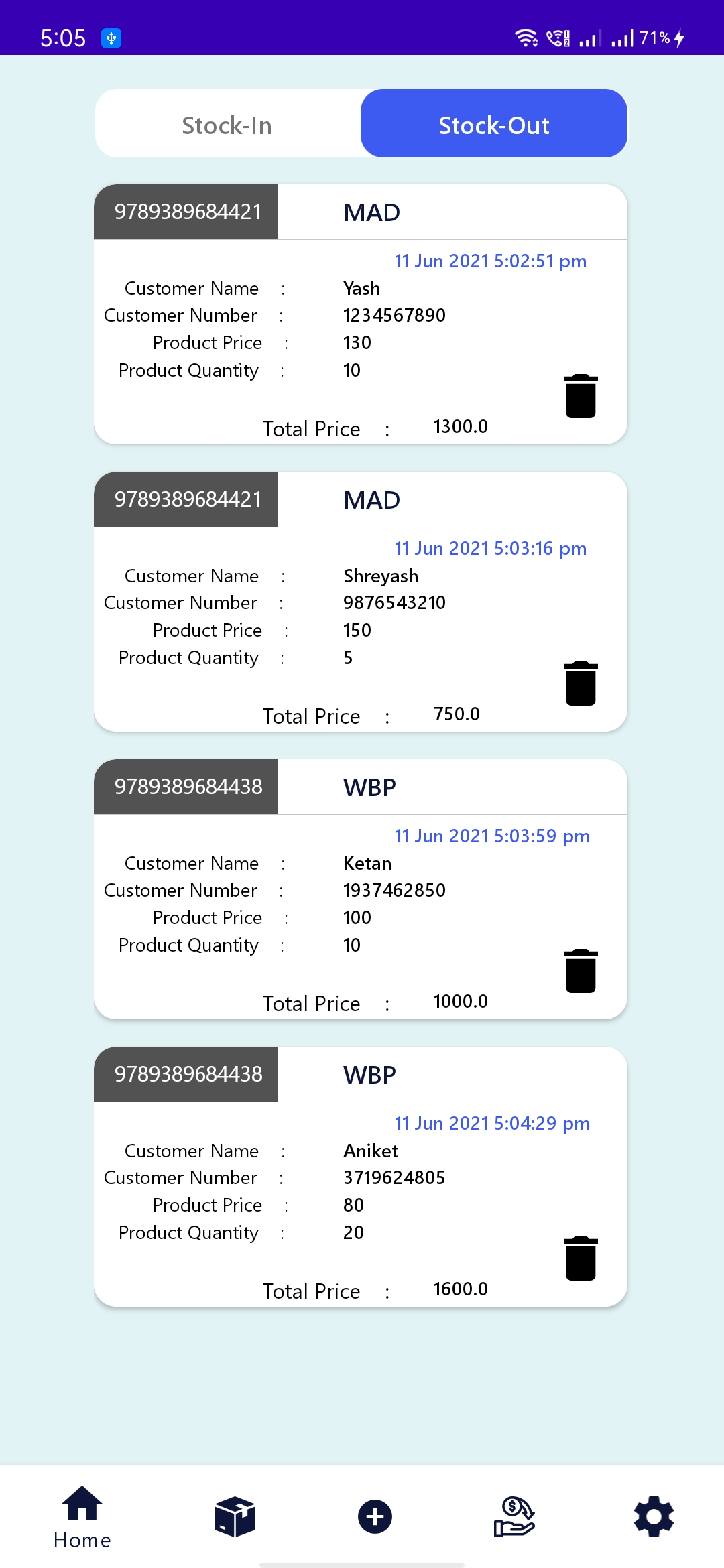Delete Shreyash's MAD entry using trash icon
This screenshot has width=724, height=1568.
pyautogui.click(x=581, y=684)
